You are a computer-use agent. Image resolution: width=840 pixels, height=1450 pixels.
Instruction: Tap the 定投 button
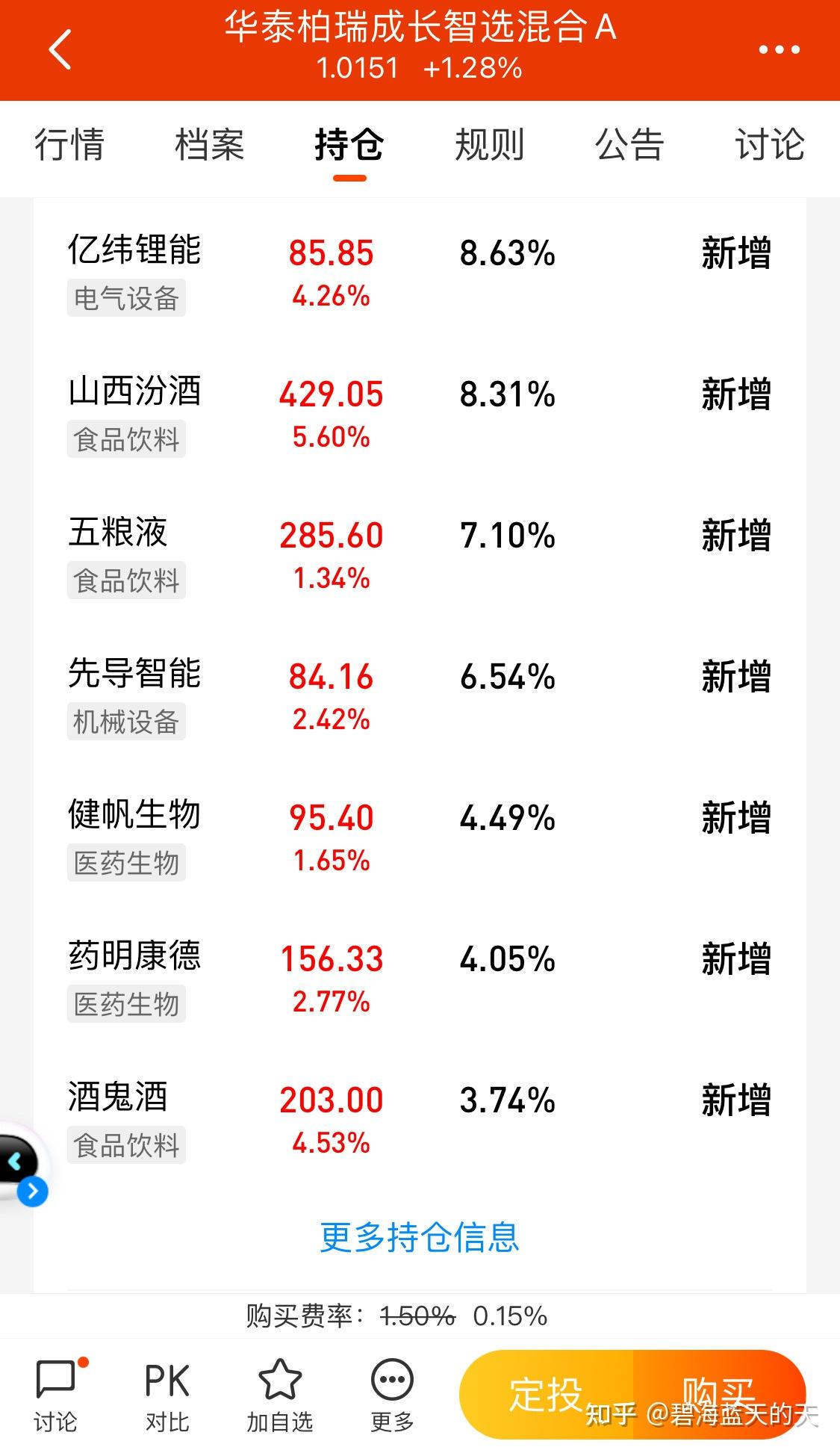pos(547,1394)
